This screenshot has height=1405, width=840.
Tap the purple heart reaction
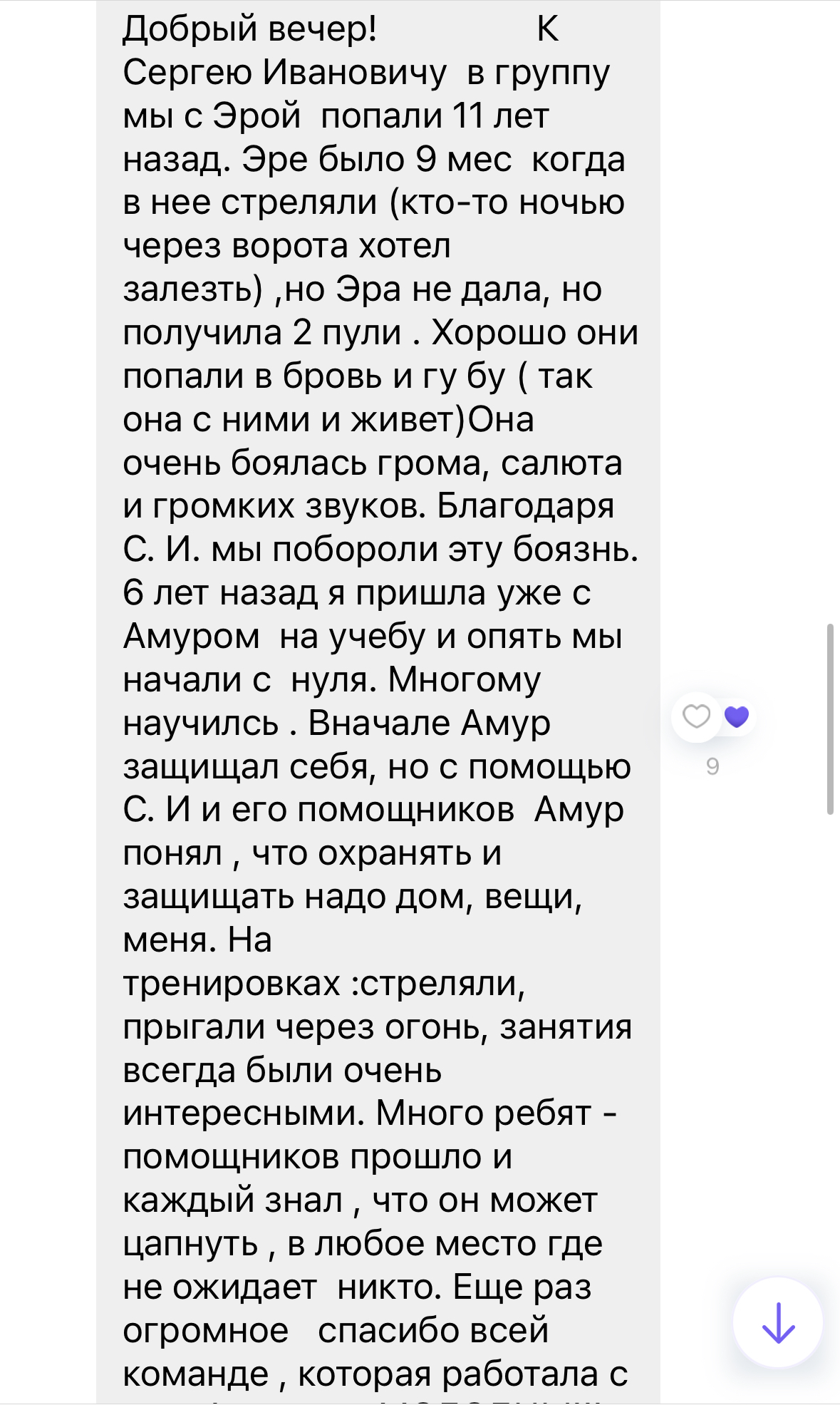(737, 716)
